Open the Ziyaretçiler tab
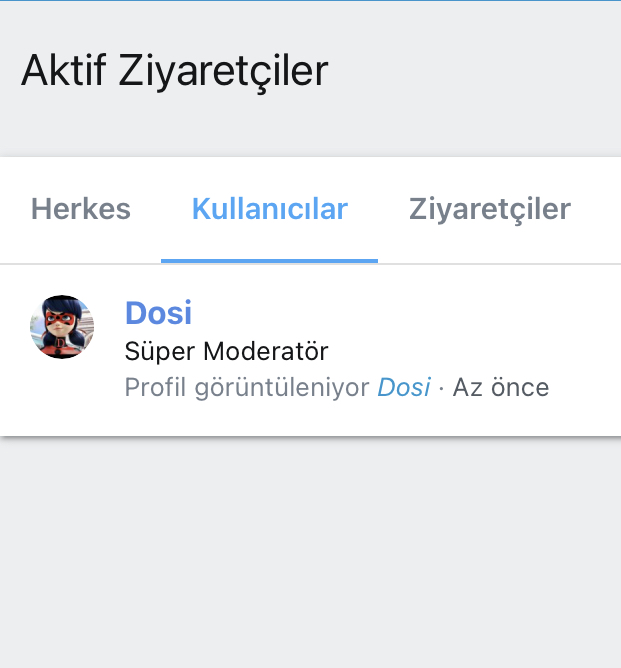This screenshot has width=621, height=668. coord(489,209)
